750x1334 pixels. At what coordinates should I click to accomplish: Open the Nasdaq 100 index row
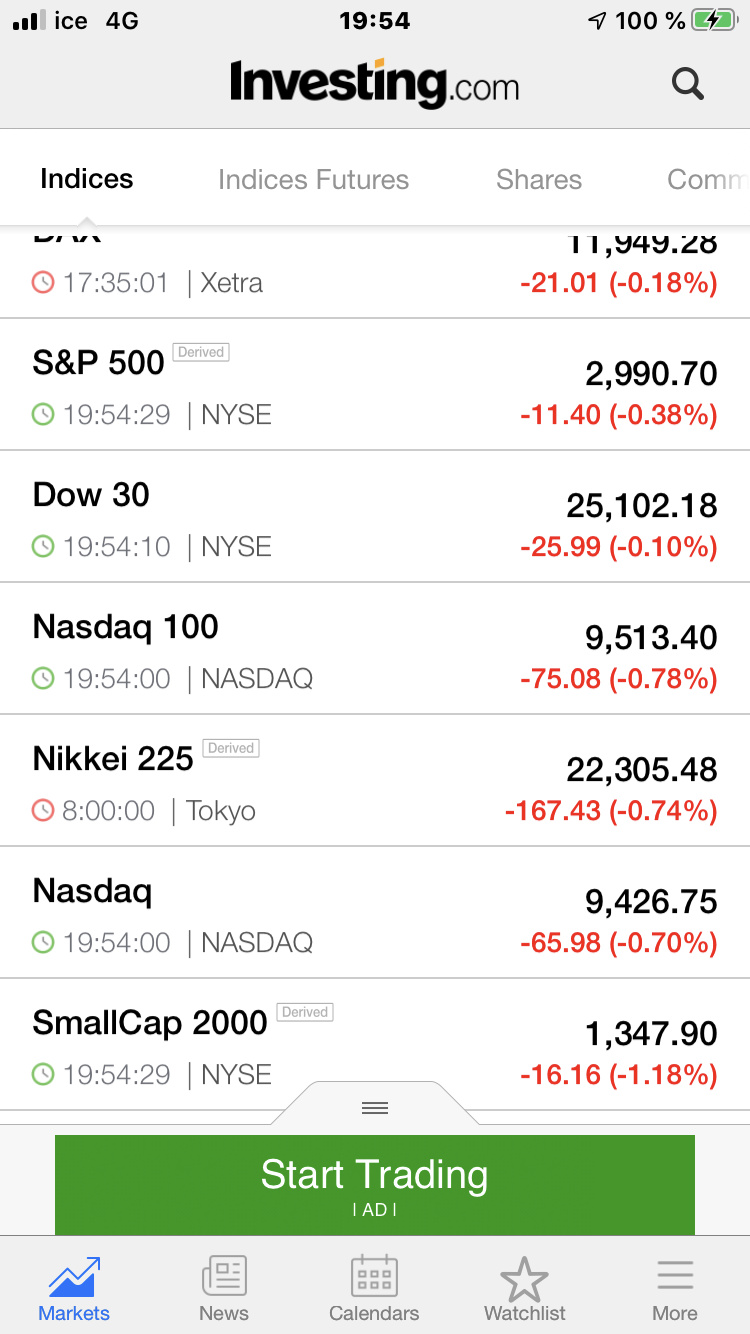pyautogui.click(x=375, y=649)
